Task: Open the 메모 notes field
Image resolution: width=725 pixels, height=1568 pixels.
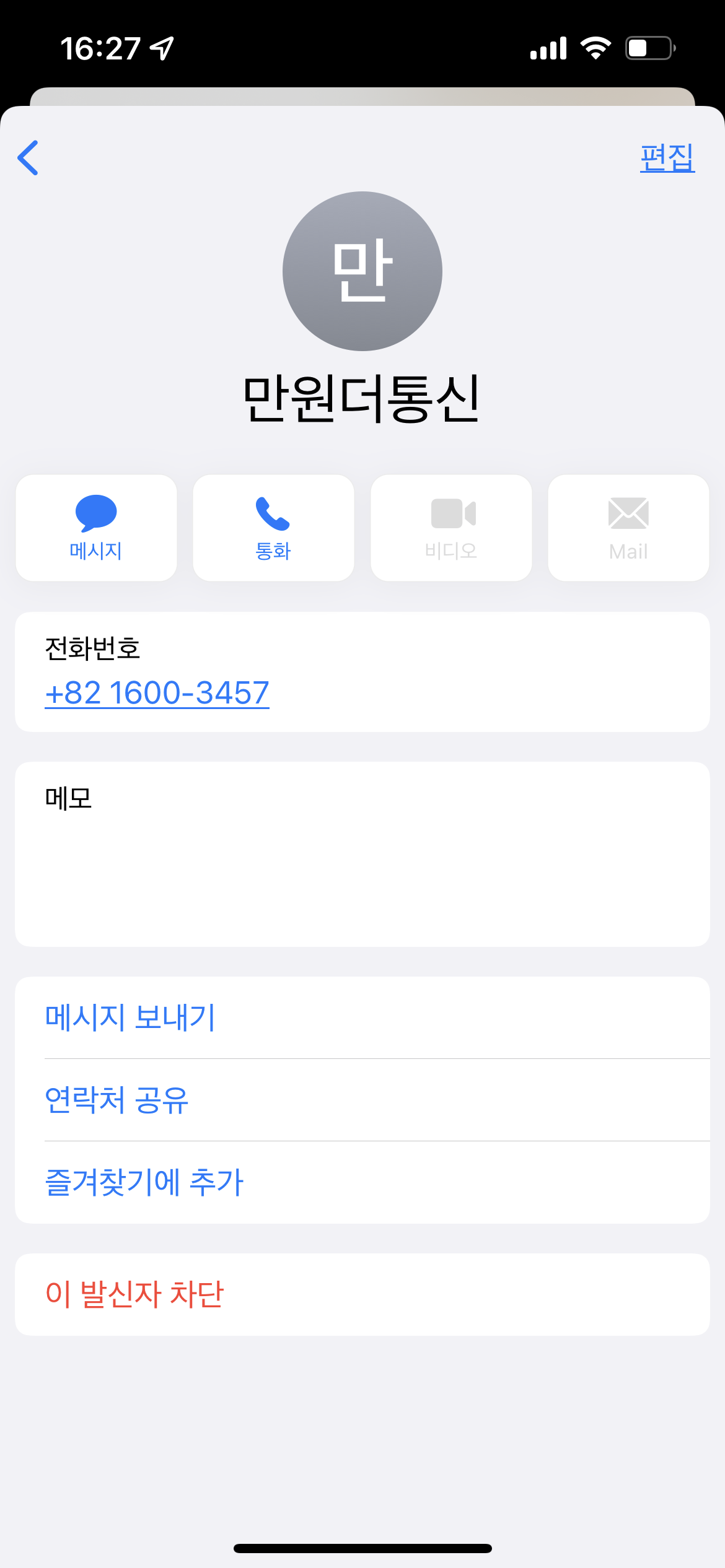Action: pyautogui.click(x=362, y=854)
